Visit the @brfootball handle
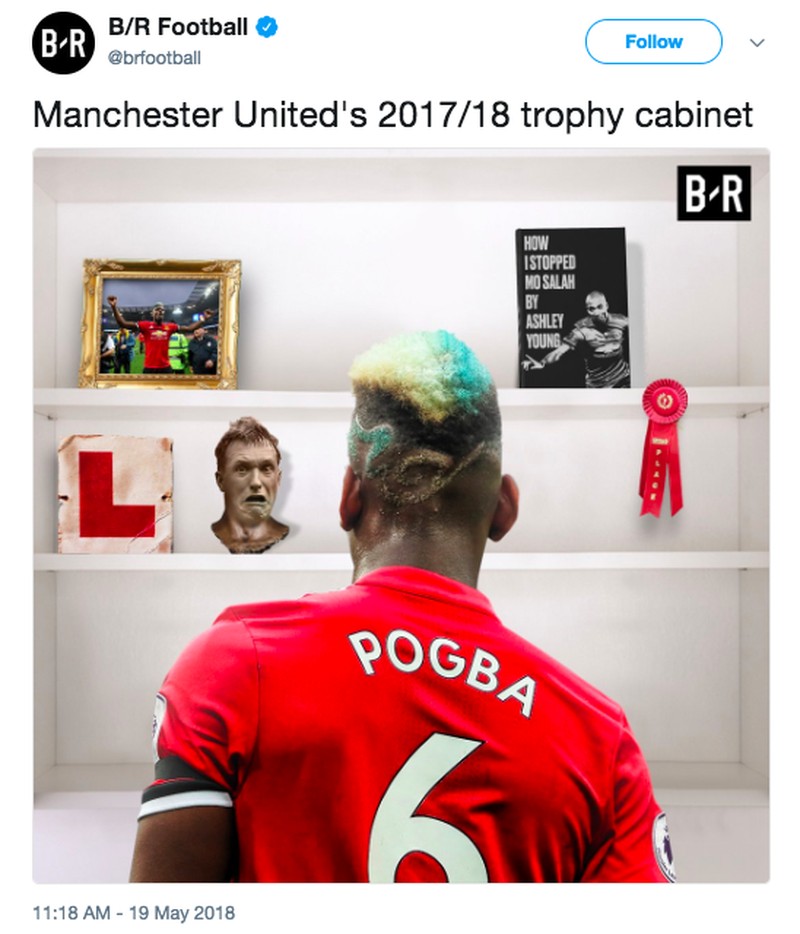 point(154,58)
